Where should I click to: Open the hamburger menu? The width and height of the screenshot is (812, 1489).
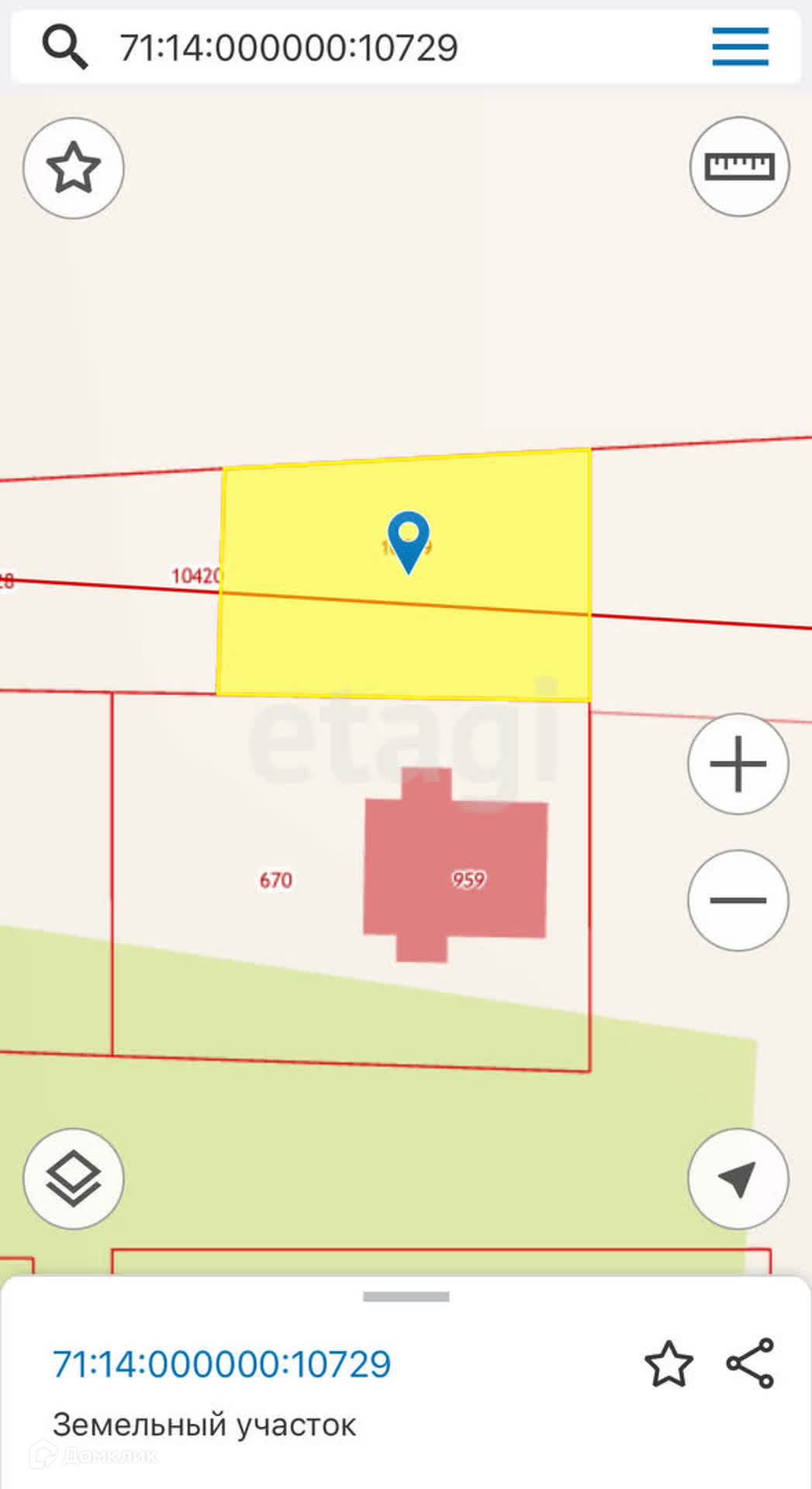pos(740,47)
